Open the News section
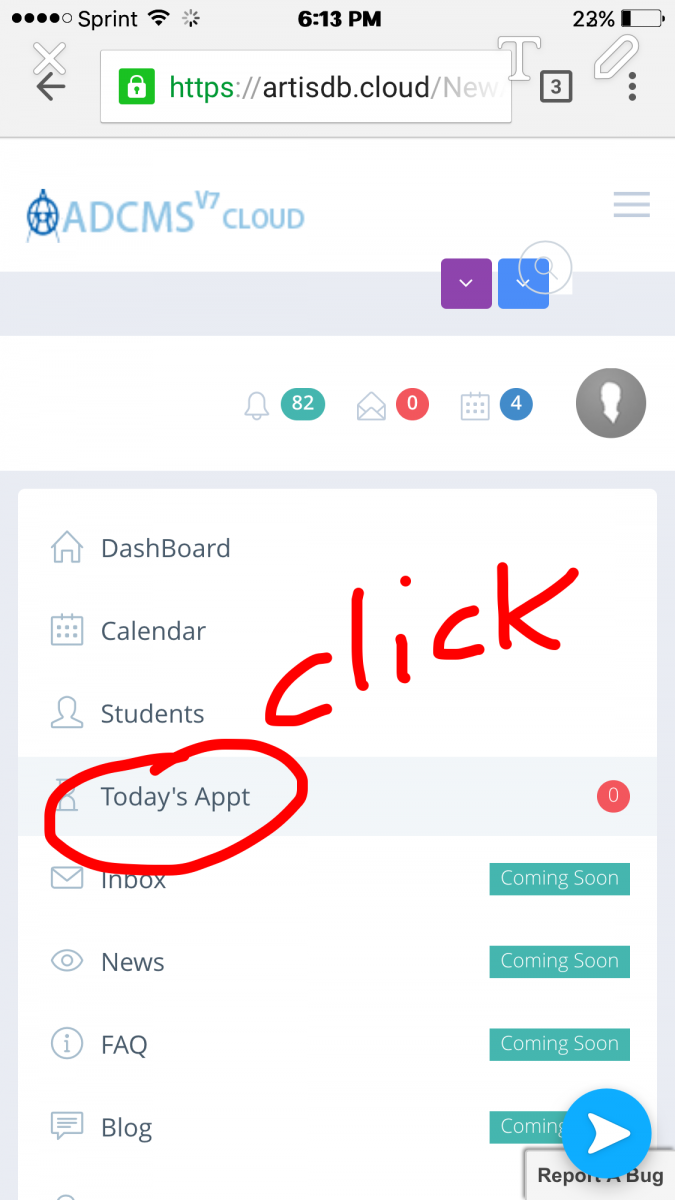This screenshot has width=675, height=1200. pos(132,962)
